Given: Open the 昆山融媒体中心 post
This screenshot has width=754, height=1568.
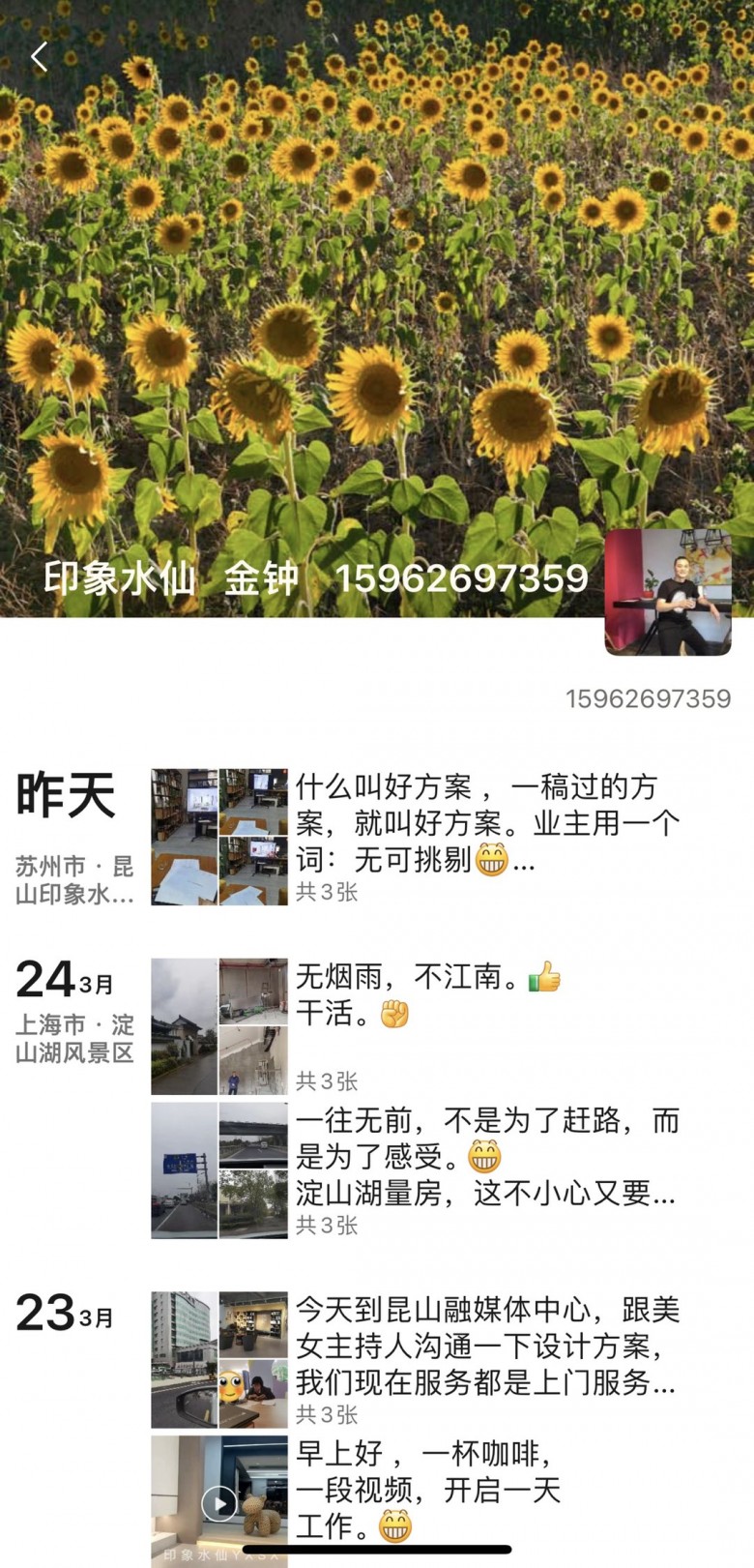Looking at the screenshot, I should pyautogui.click(x=486, y=1346).
